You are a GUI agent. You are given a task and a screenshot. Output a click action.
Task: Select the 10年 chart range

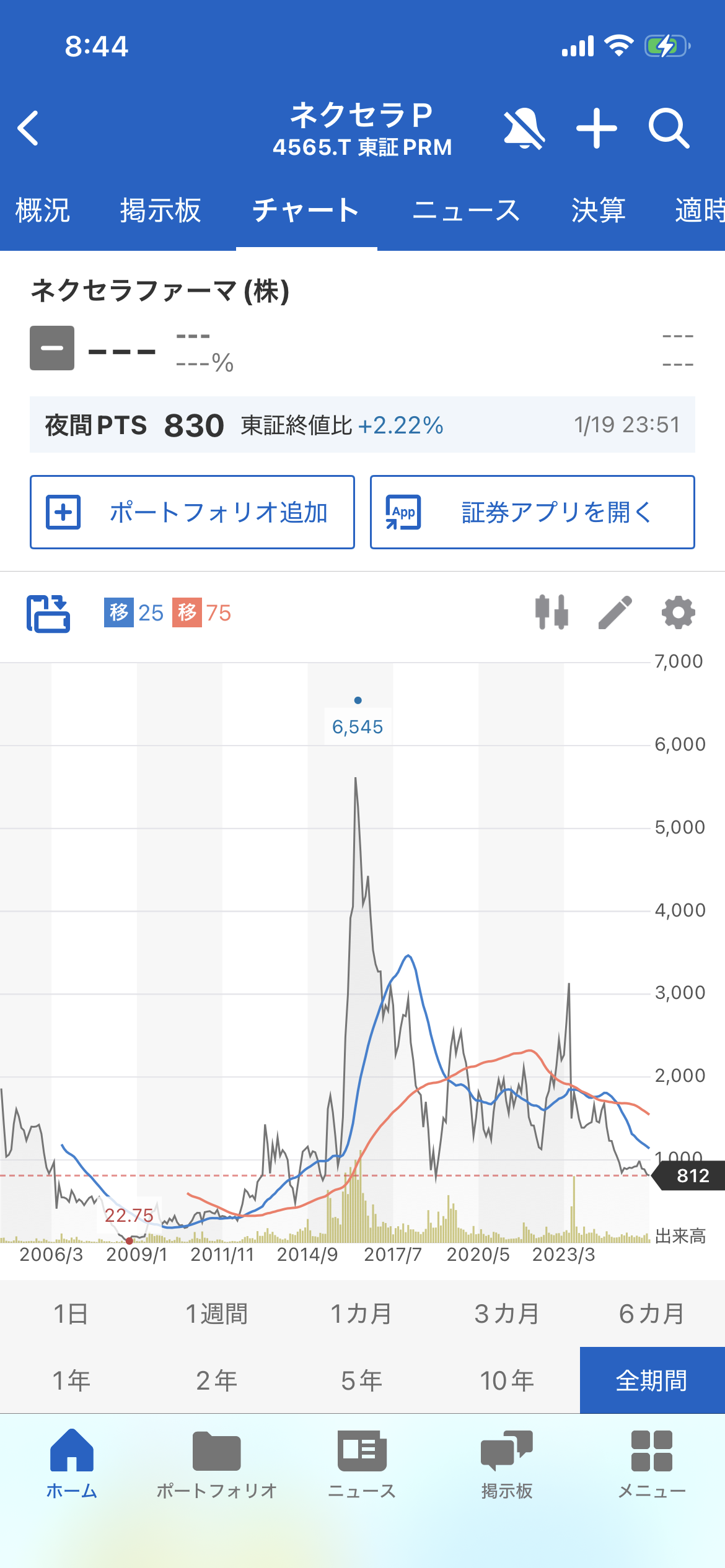point(507,1380)
